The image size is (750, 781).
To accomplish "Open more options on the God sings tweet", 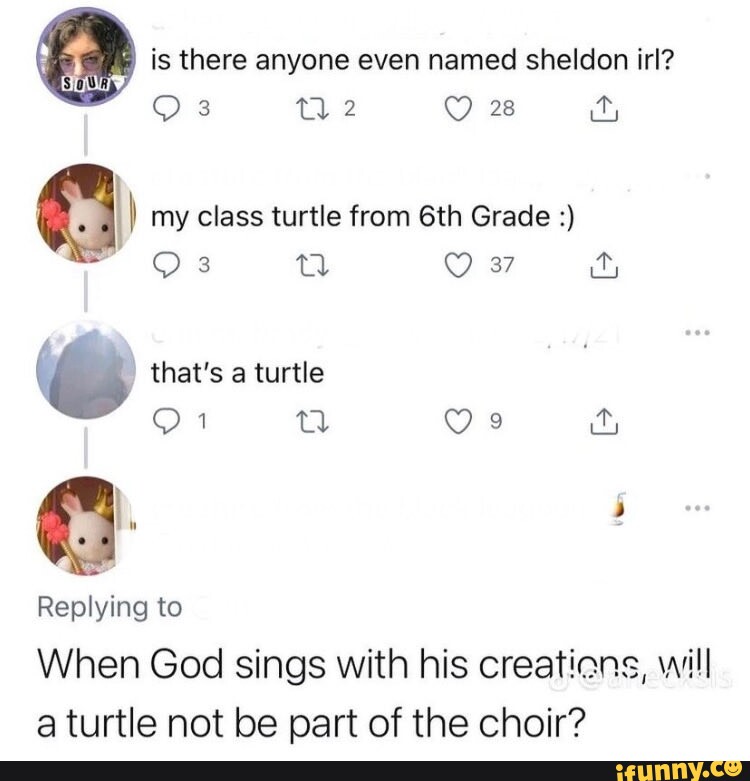I will pos(700,508).
